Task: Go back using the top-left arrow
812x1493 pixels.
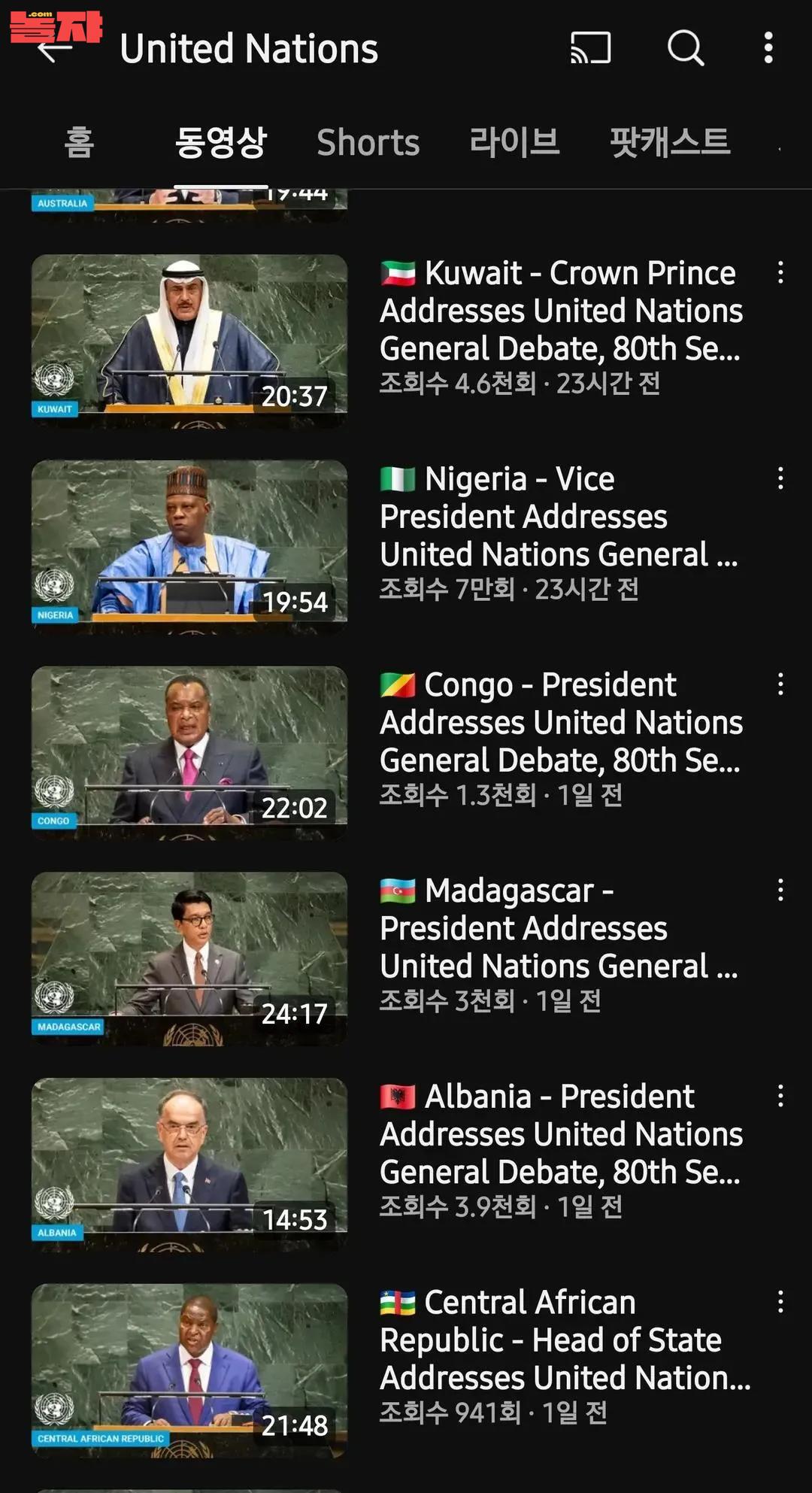Action: [54, 50]
